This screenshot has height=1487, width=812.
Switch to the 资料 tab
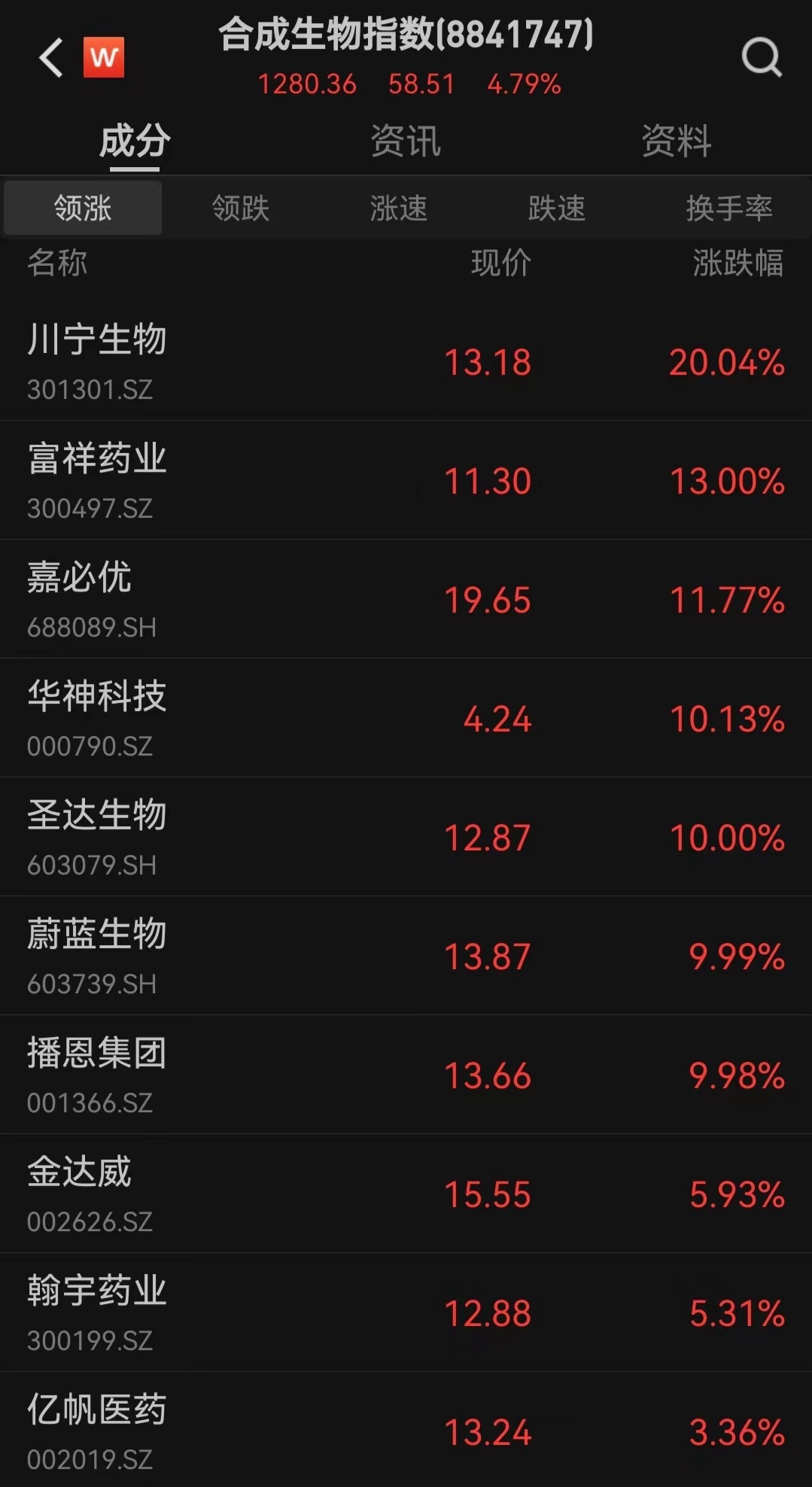pyautogui.click(x=676, y=141)
